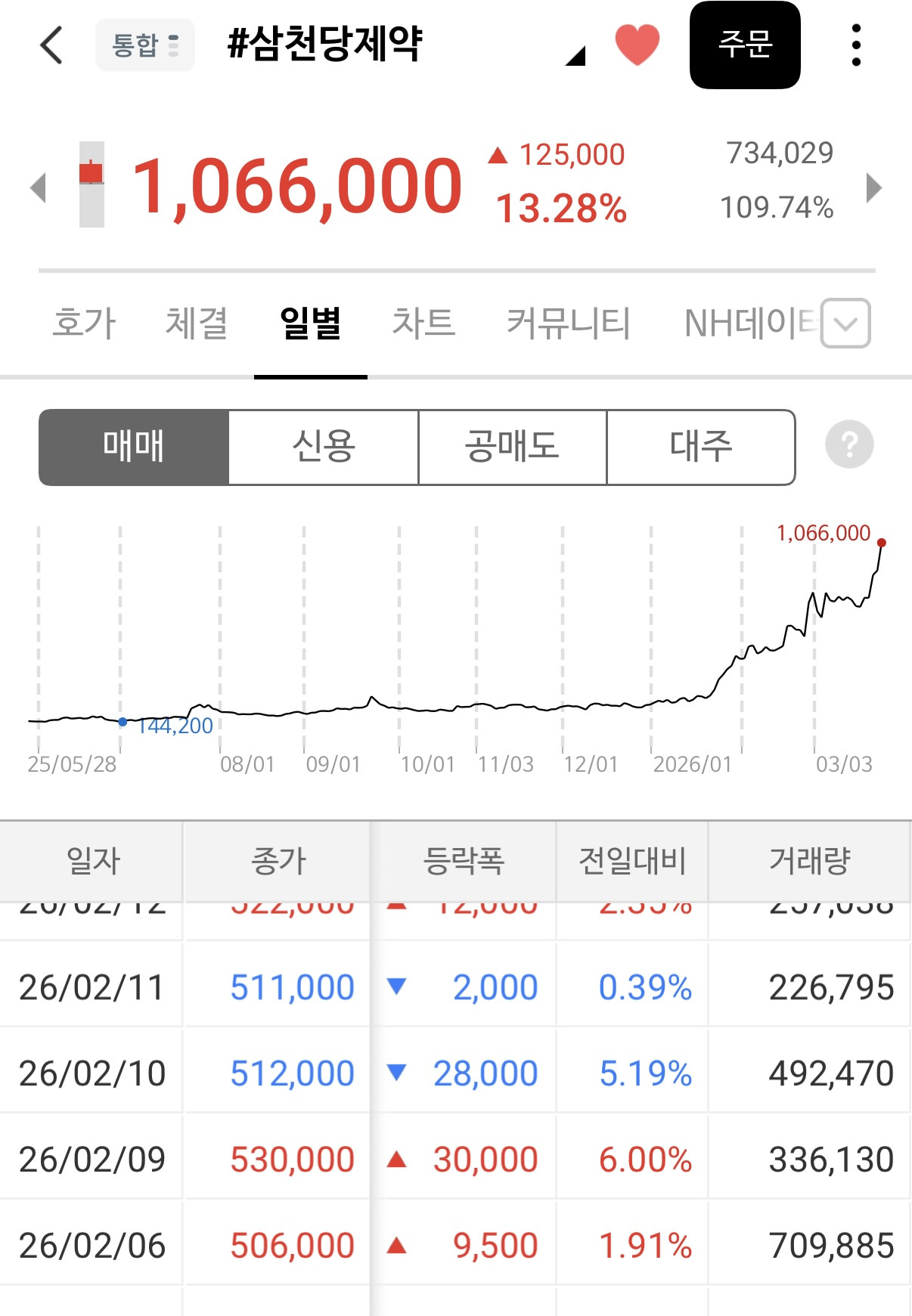912x1316 pixels.
Task: Select the 매매 segment
Action: click(134, 447)
